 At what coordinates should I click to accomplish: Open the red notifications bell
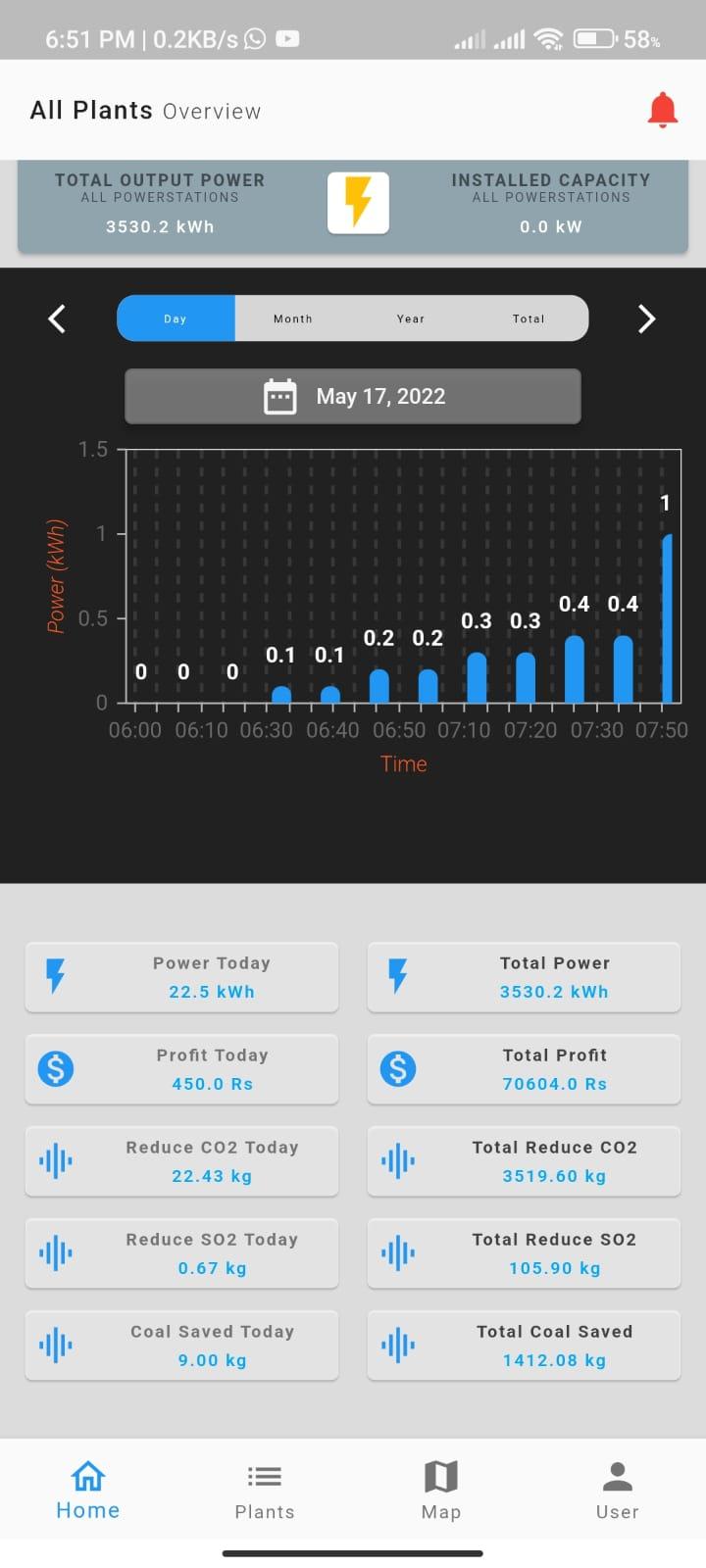point(663,110)
